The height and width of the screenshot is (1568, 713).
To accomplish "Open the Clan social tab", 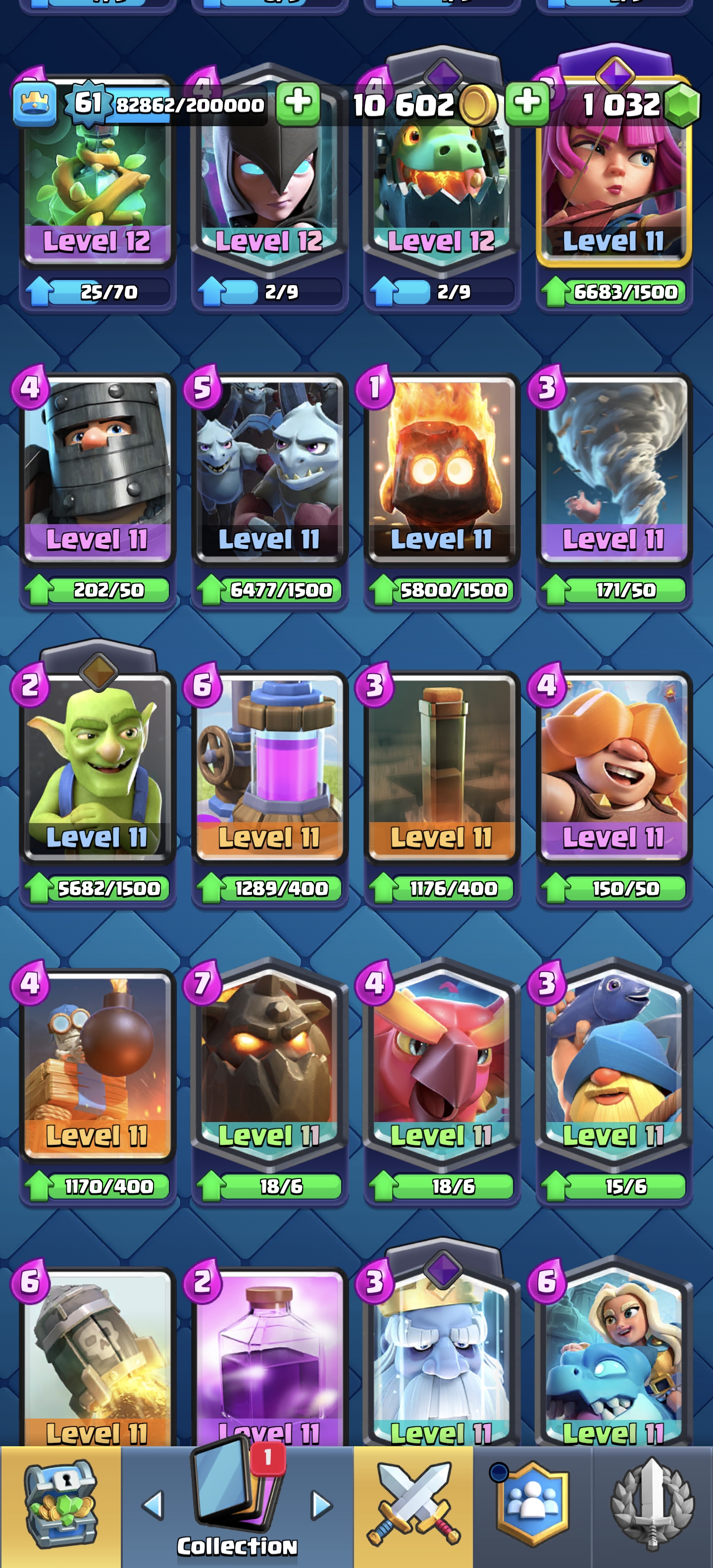I will pyautogui.click(x=533, y=1505).
